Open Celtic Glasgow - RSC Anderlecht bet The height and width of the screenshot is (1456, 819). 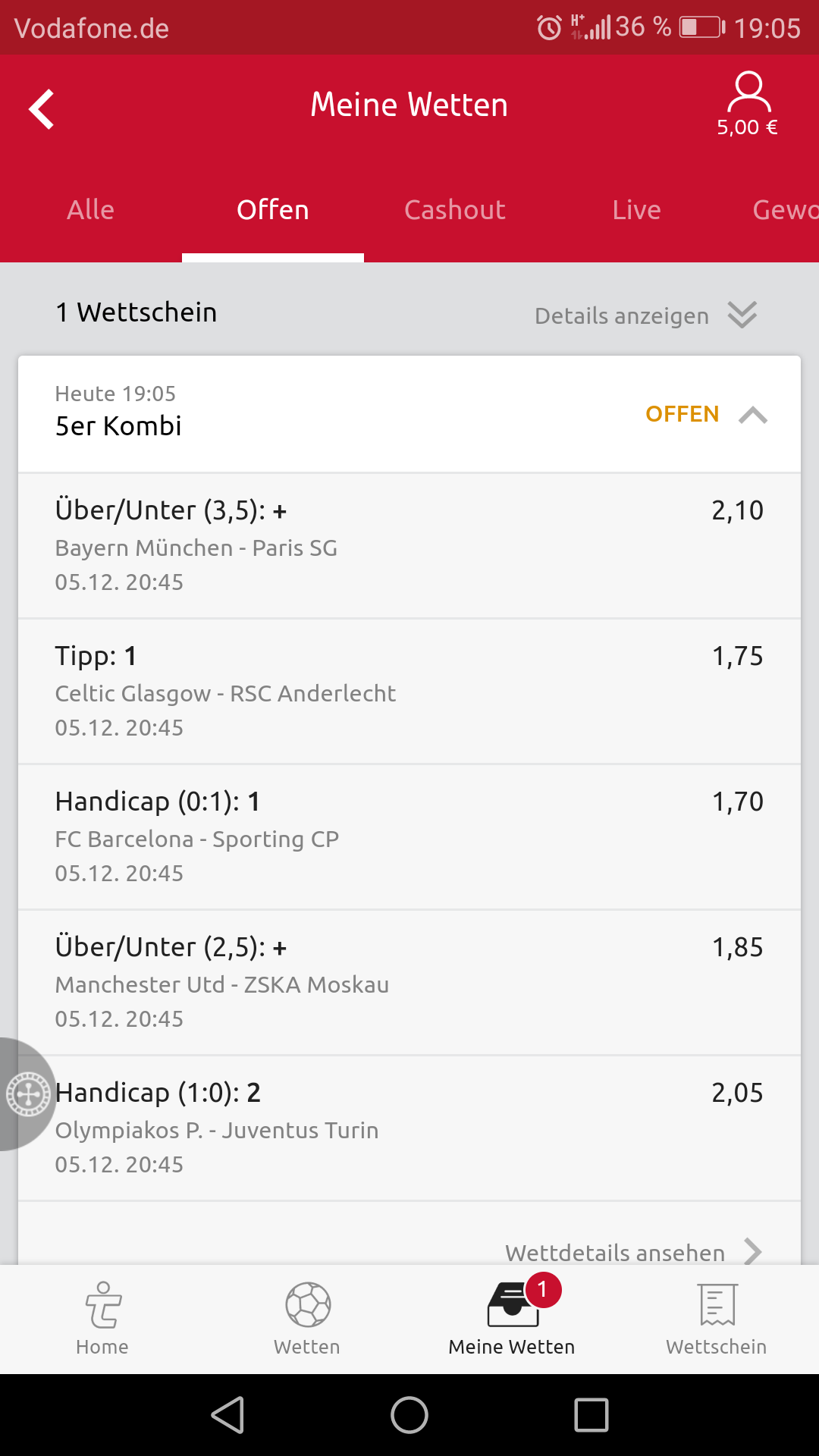coord(409,692)
